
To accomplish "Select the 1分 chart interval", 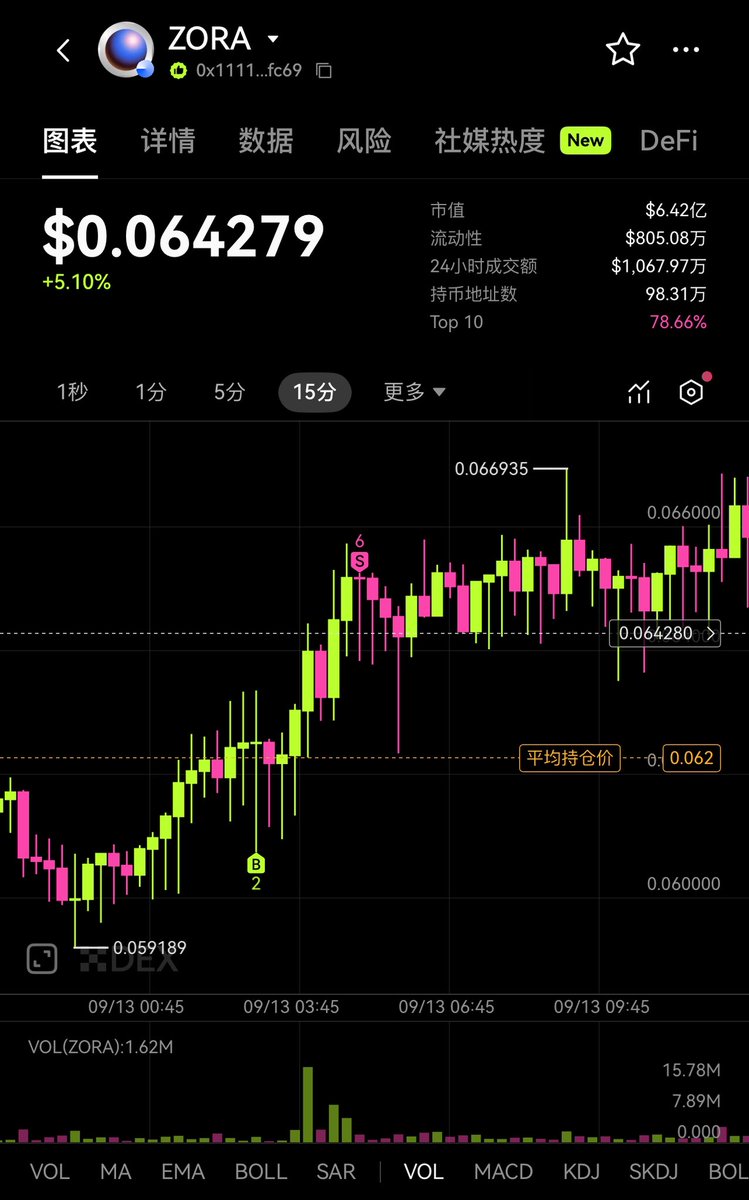I will (151, 393).
